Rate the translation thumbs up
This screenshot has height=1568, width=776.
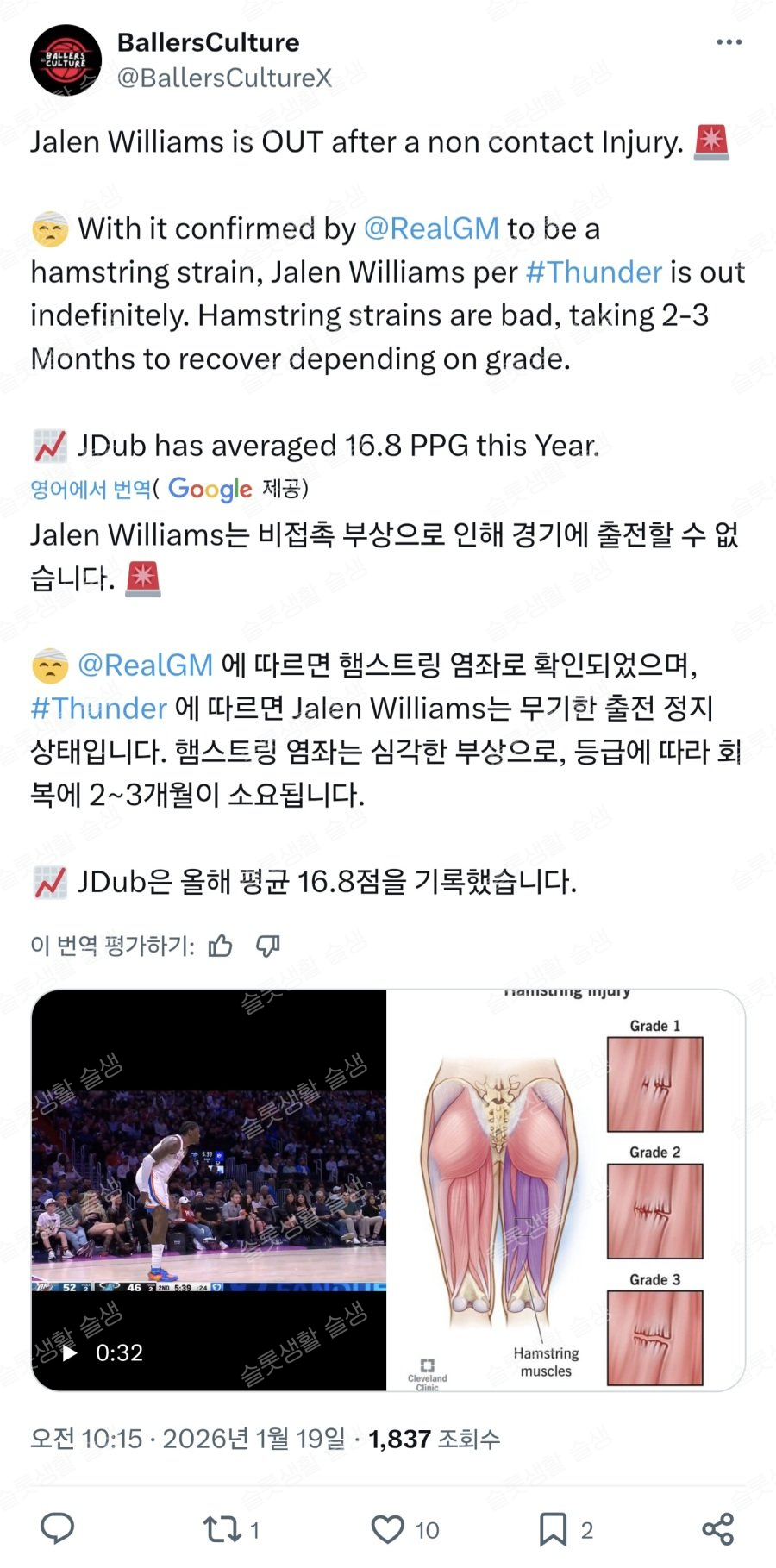(221, 946)
